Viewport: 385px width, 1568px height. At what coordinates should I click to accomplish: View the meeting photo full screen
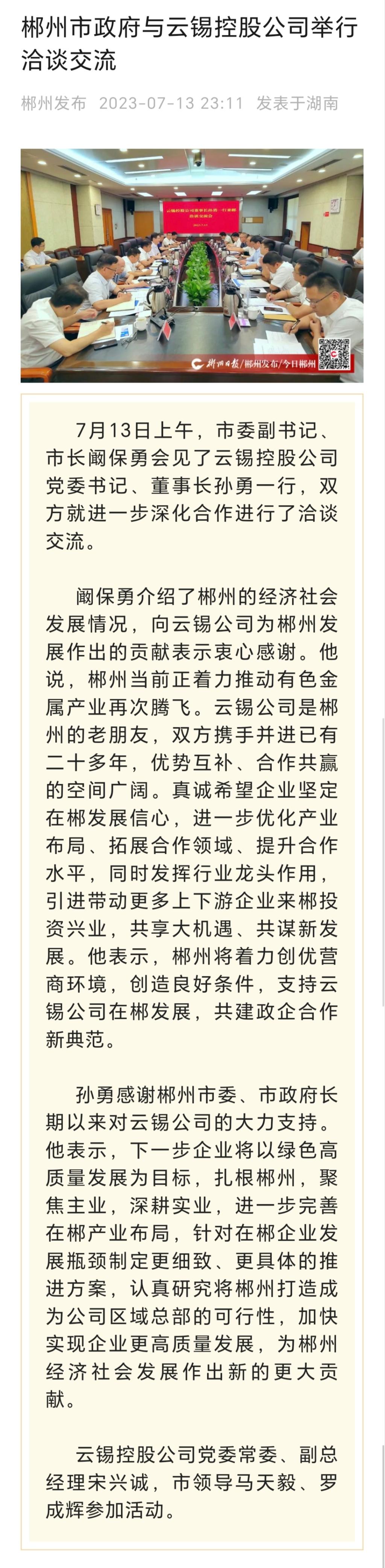click(x=192, y=266)
